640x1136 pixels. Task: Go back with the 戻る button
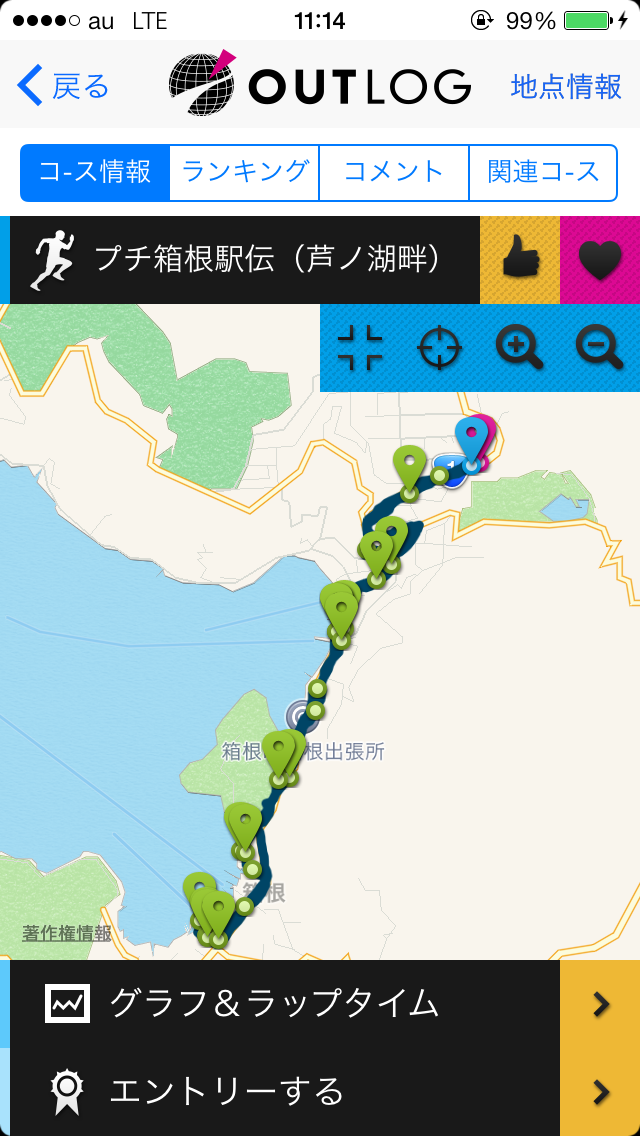point(62,85)
